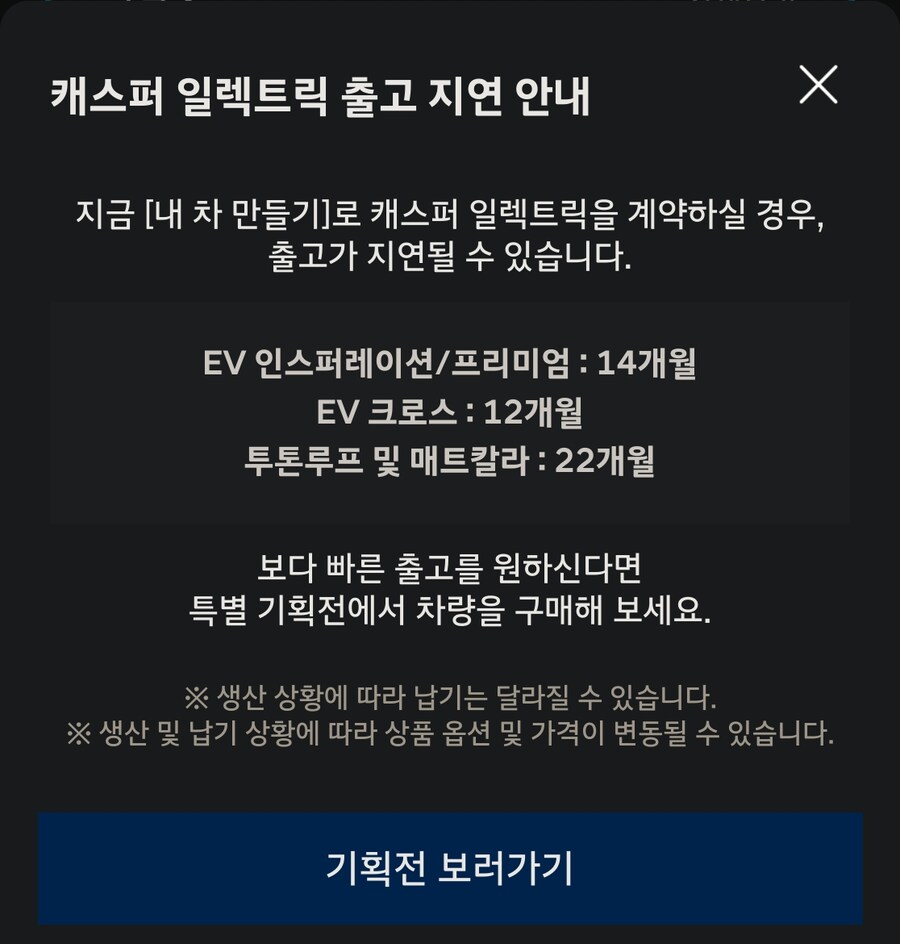Close the delivery delay notice dialog
Screen dimensions: 900x944
tap(818, 85)
